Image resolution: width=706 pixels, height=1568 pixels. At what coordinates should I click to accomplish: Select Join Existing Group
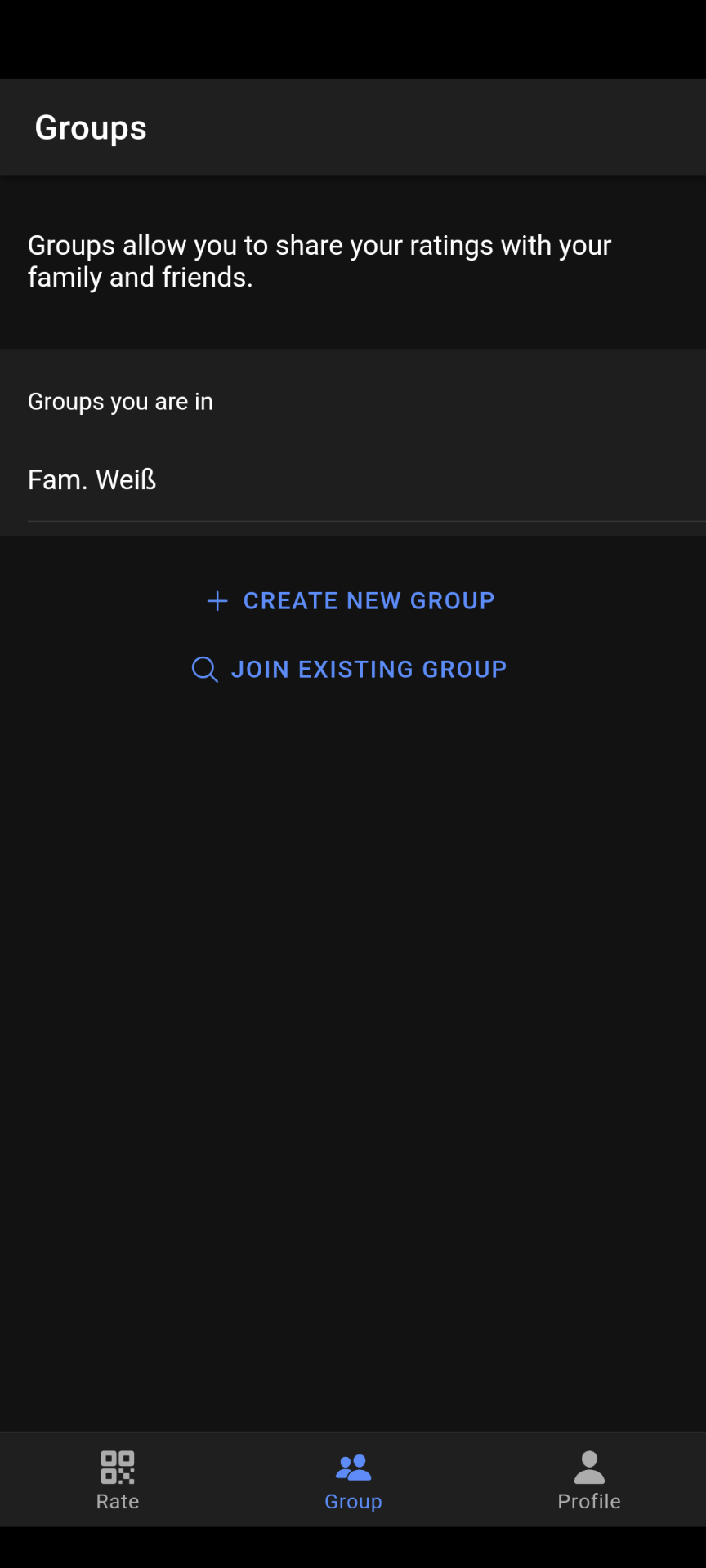349,670
